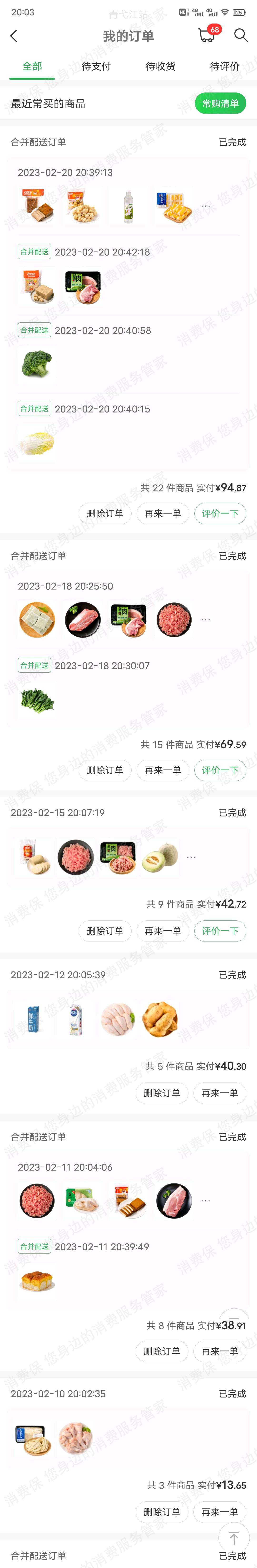Open order dated 2023-02-12 20:05:39
The image size is (257, 1568).
(x=58, y=975)
